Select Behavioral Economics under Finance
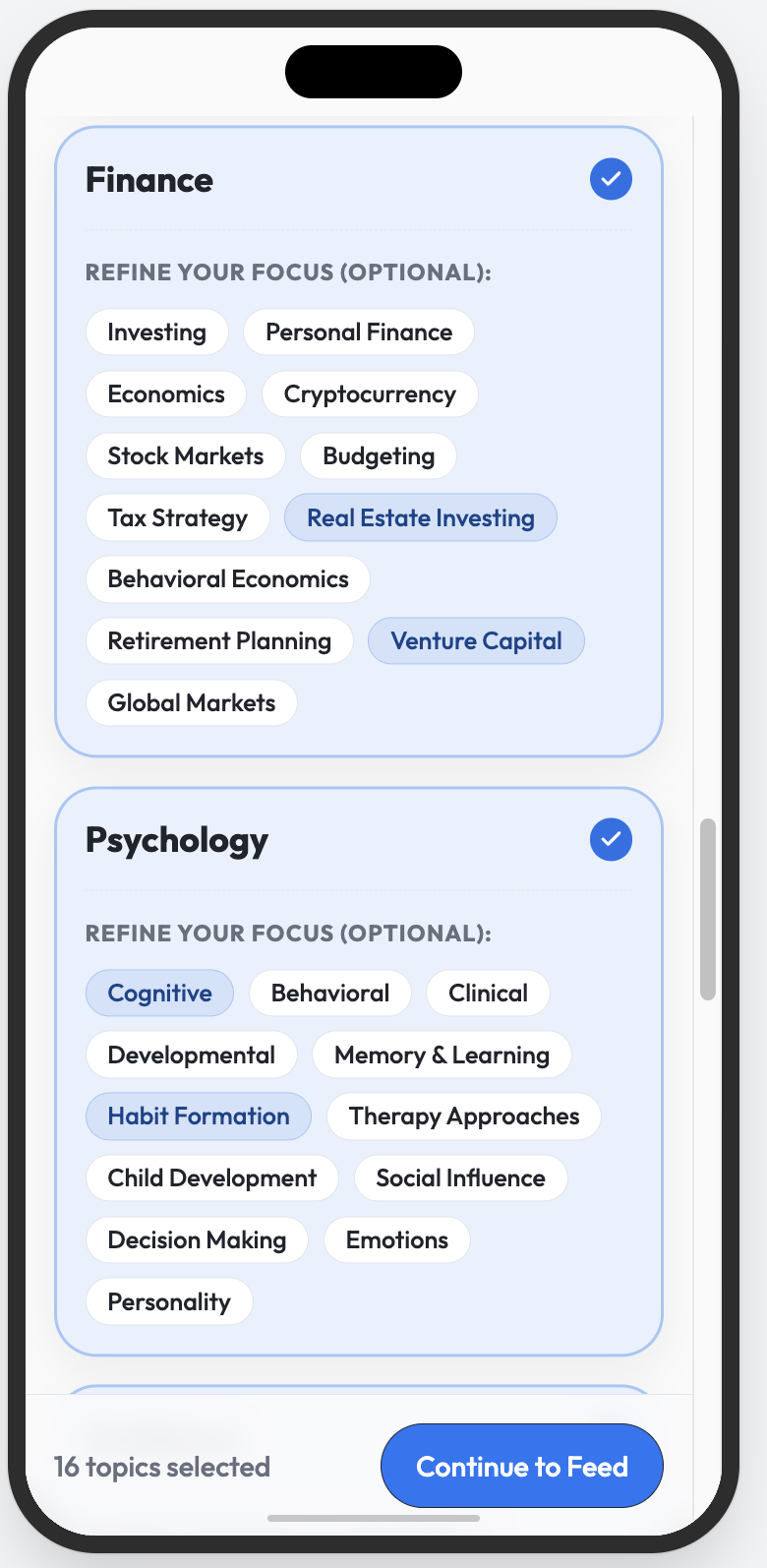 pyautogui.click(x=227, y=578)
